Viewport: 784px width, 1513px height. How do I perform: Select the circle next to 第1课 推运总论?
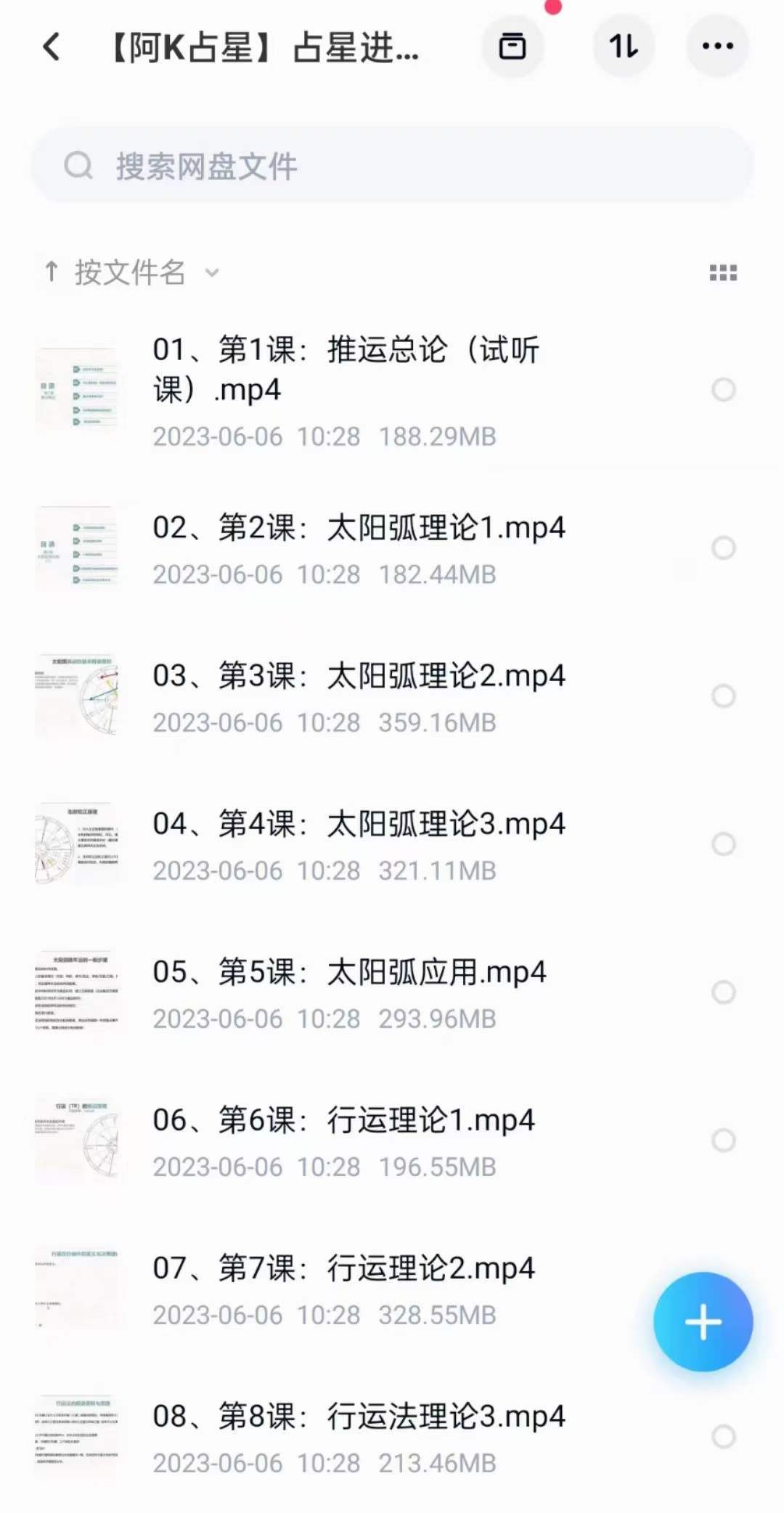(x=722, y=390)
